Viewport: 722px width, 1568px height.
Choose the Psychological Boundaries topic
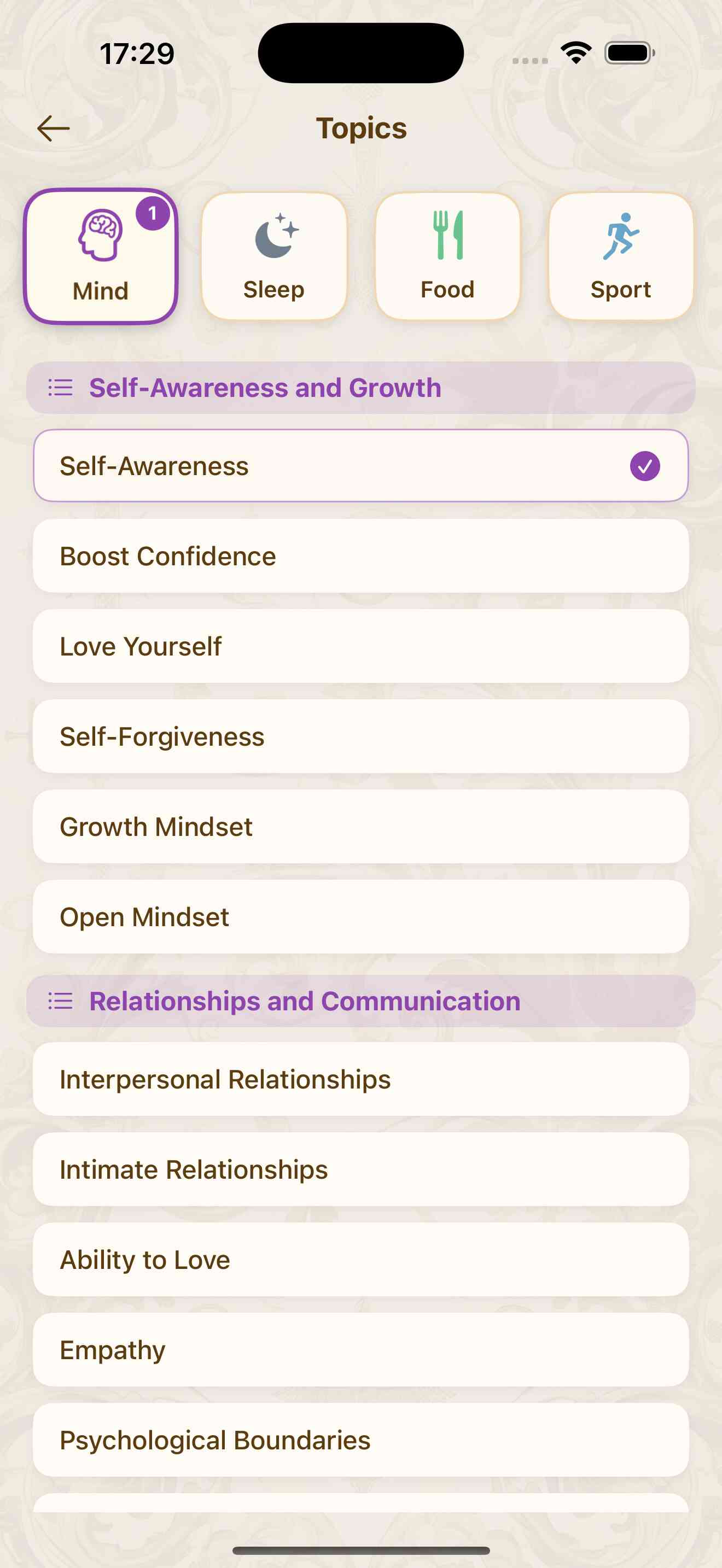click(361, 1440)
